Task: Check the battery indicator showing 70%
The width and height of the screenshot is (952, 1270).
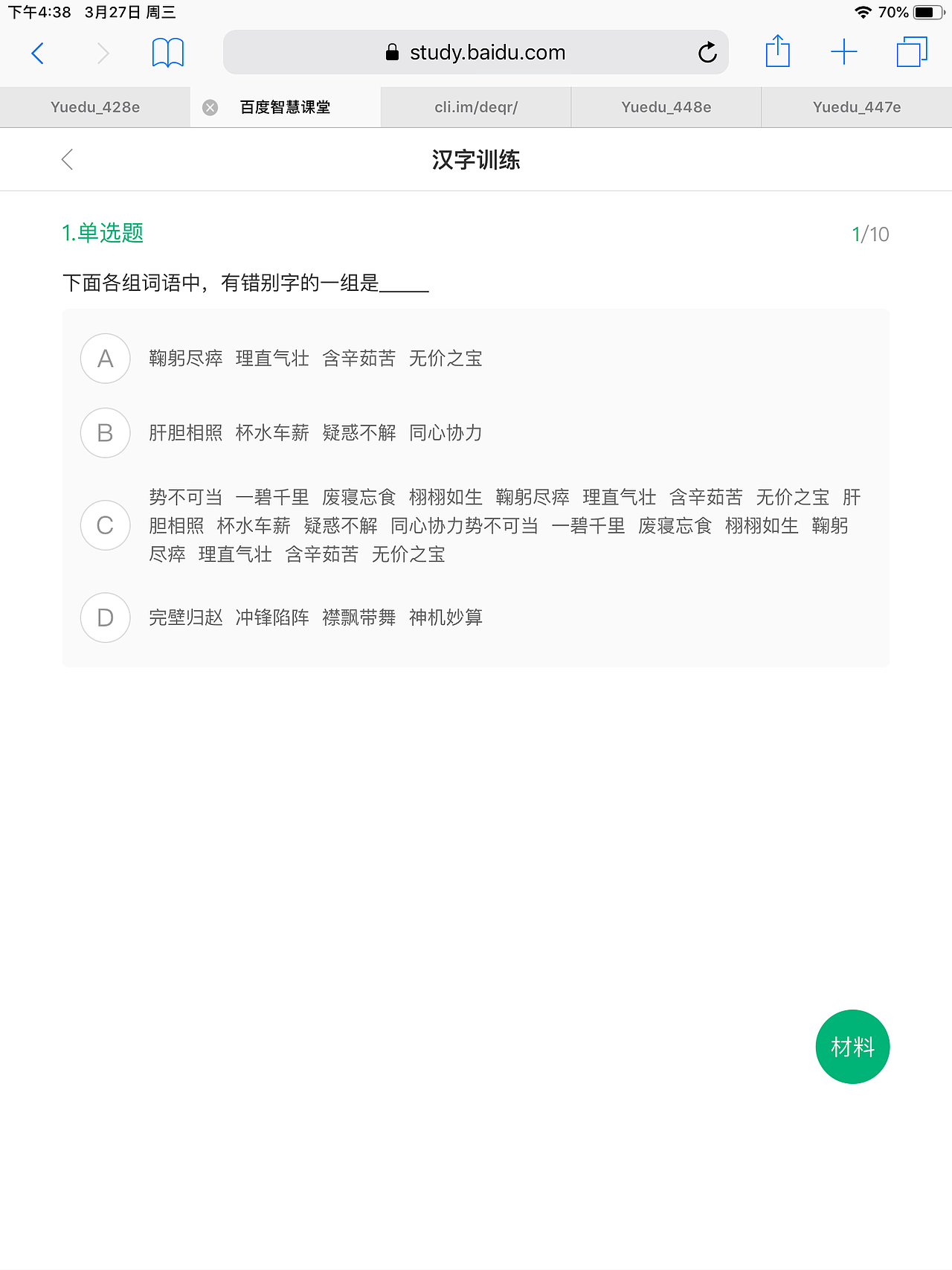Action: point(926,12)
